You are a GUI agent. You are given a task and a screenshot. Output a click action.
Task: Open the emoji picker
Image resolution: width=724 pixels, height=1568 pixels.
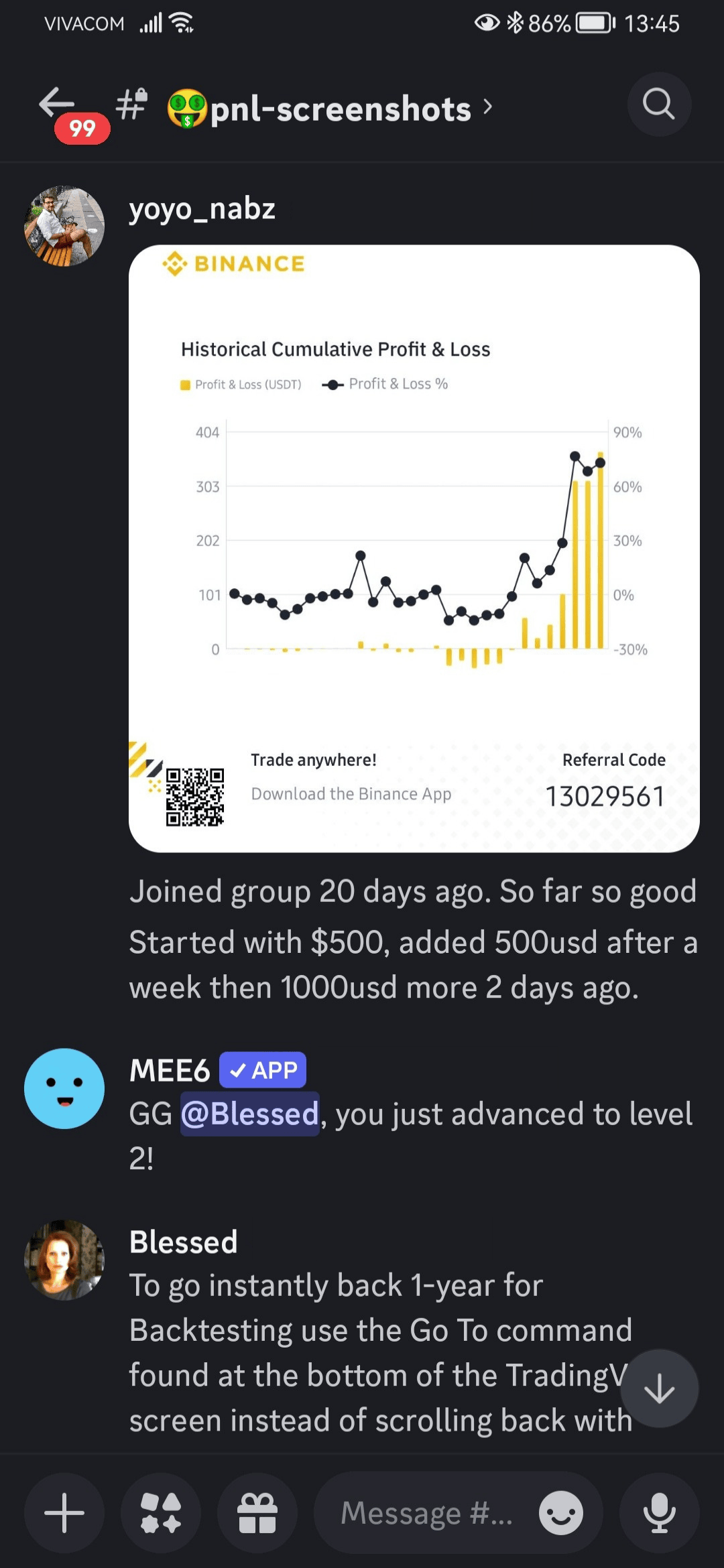coord(560,1512)
